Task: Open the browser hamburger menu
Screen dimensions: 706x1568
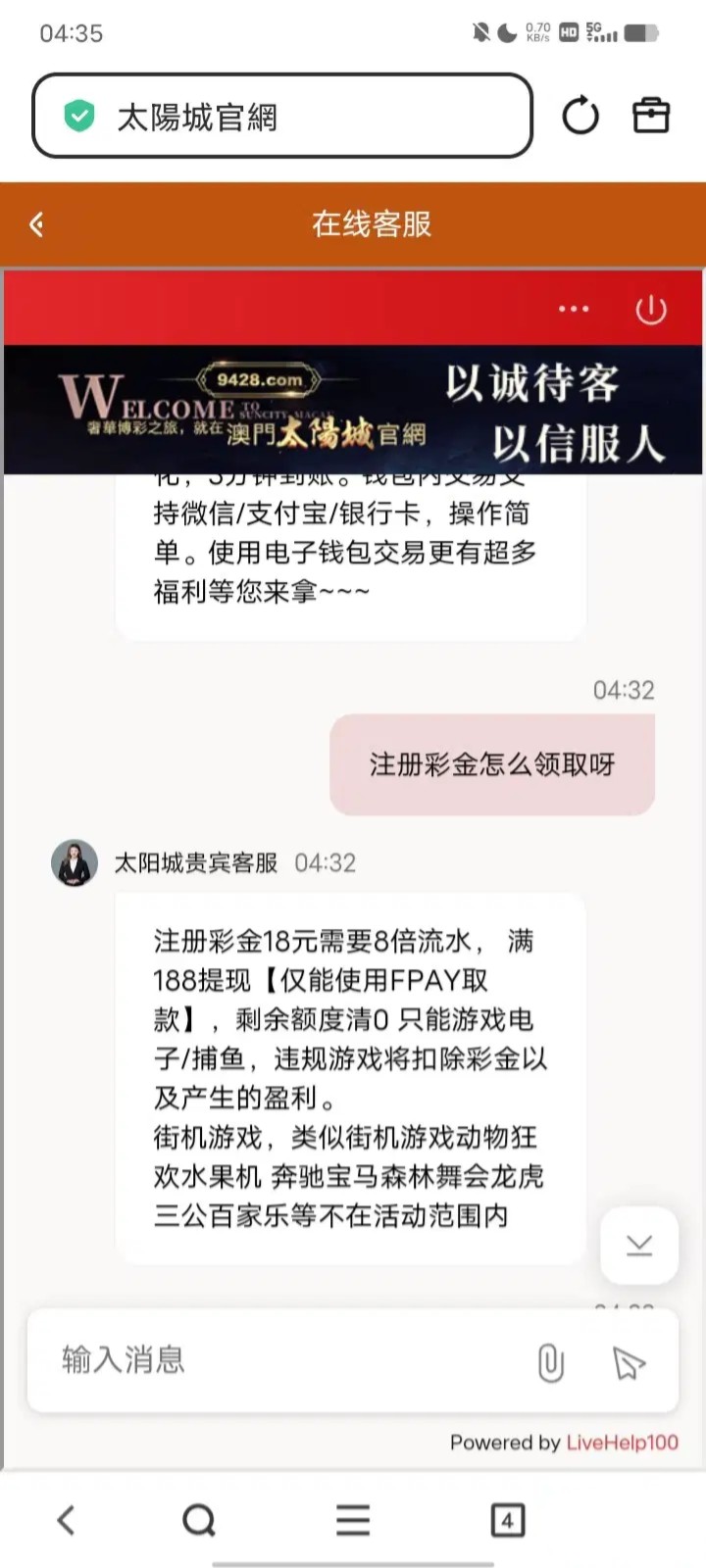Action: (353, 1520)
